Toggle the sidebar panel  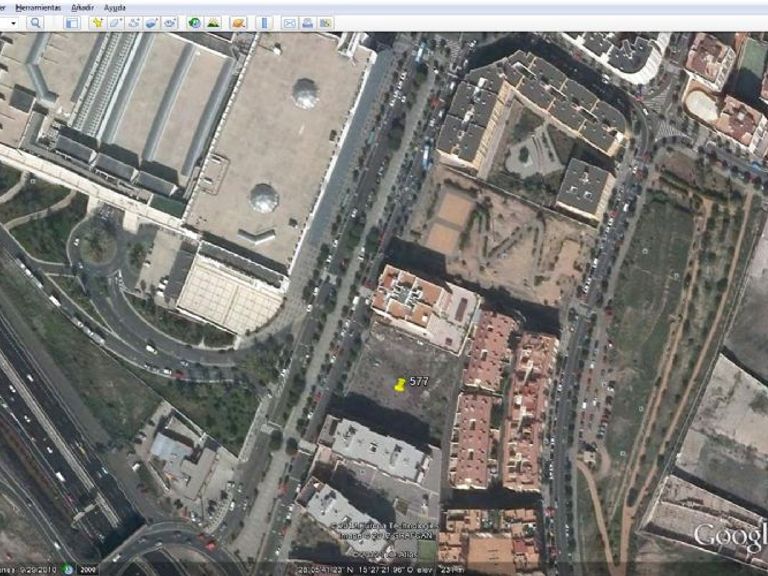coord(72,22)
